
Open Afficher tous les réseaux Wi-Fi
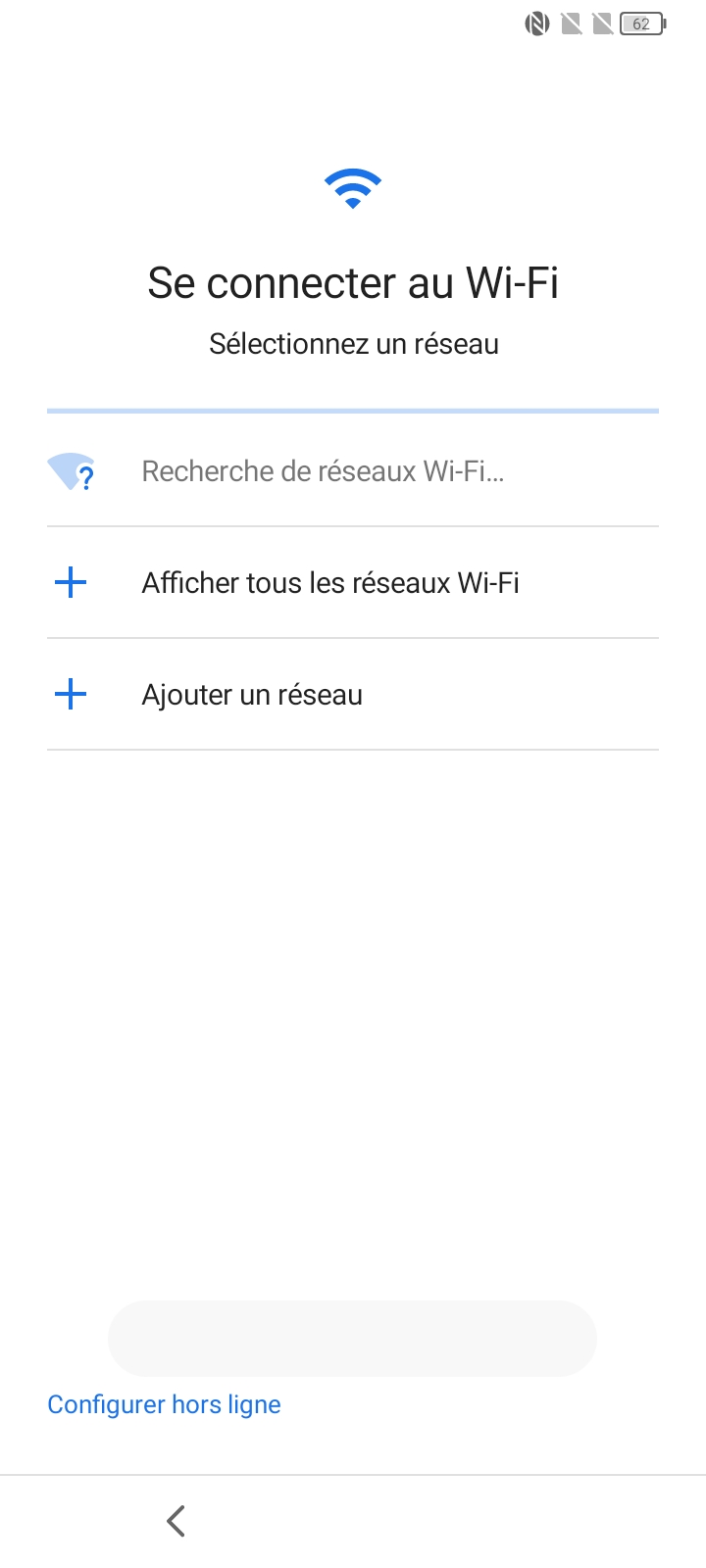330,583
